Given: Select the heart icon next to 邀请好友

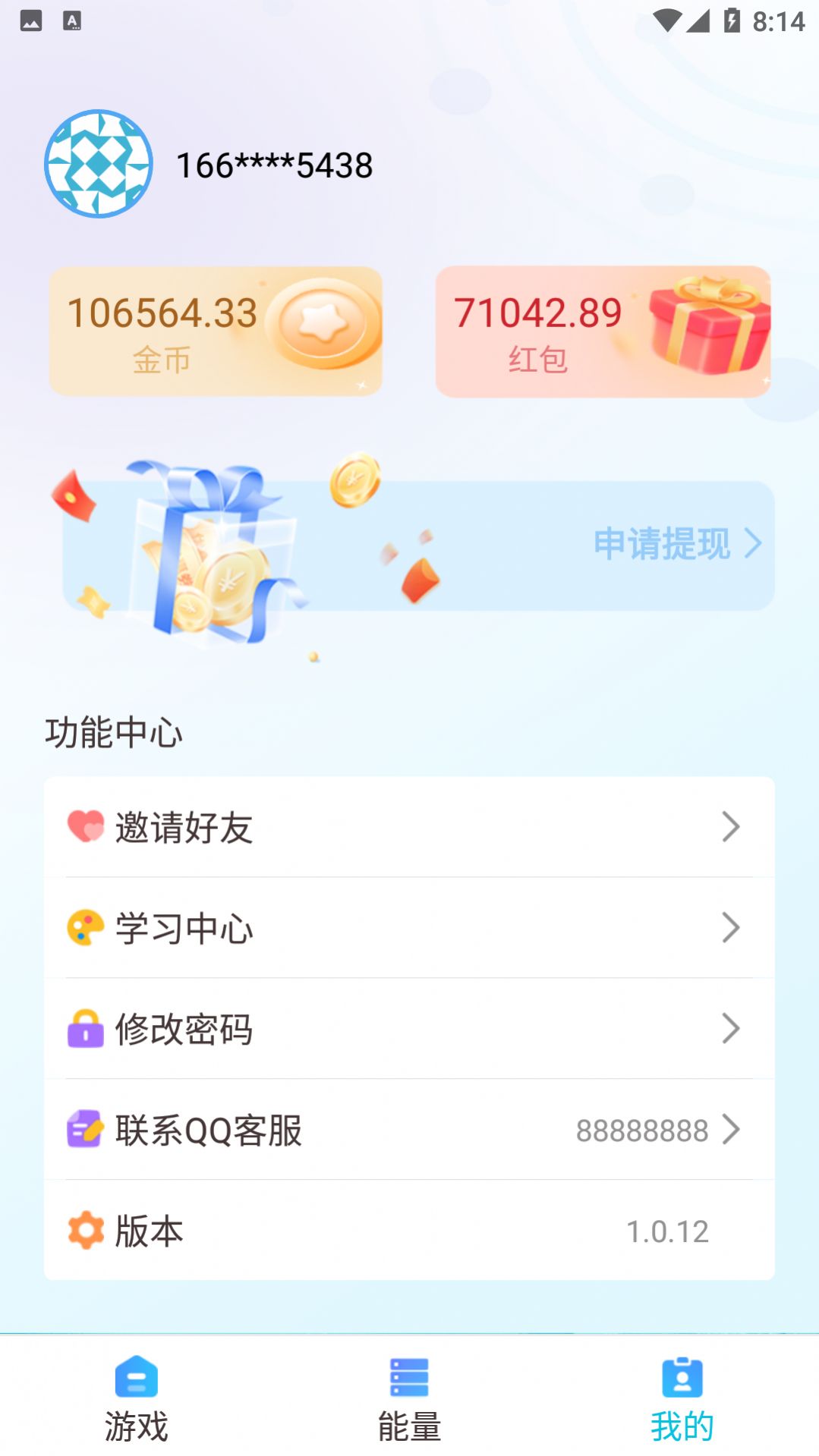Looking at the screenshot, I should tap(86, 827).
